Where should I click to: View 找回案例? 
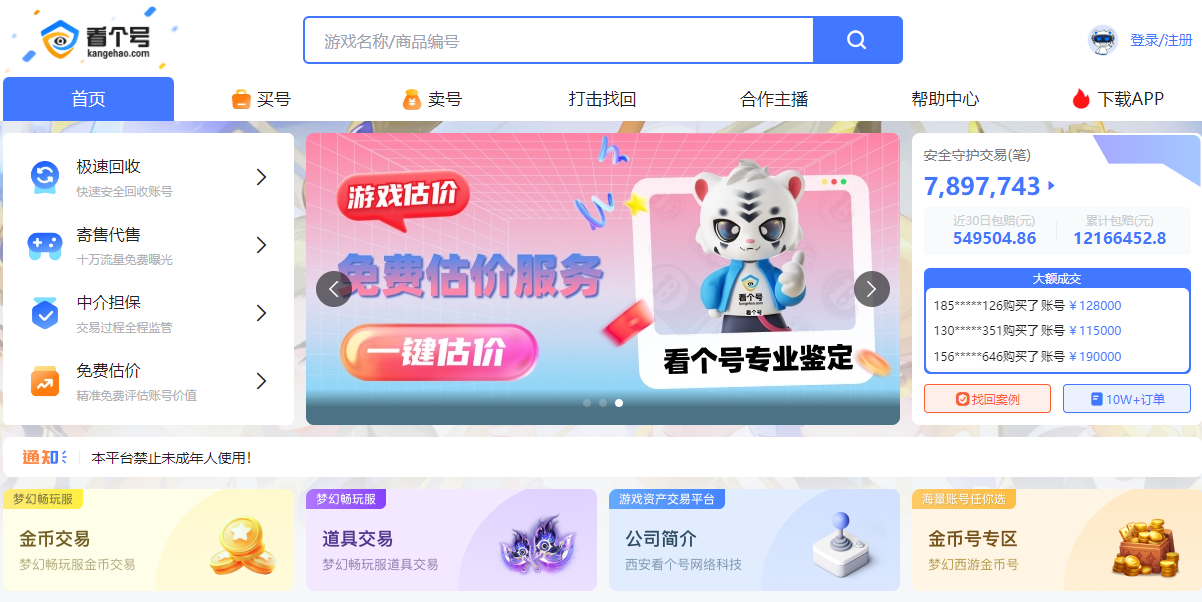click(x=987, y=399)
